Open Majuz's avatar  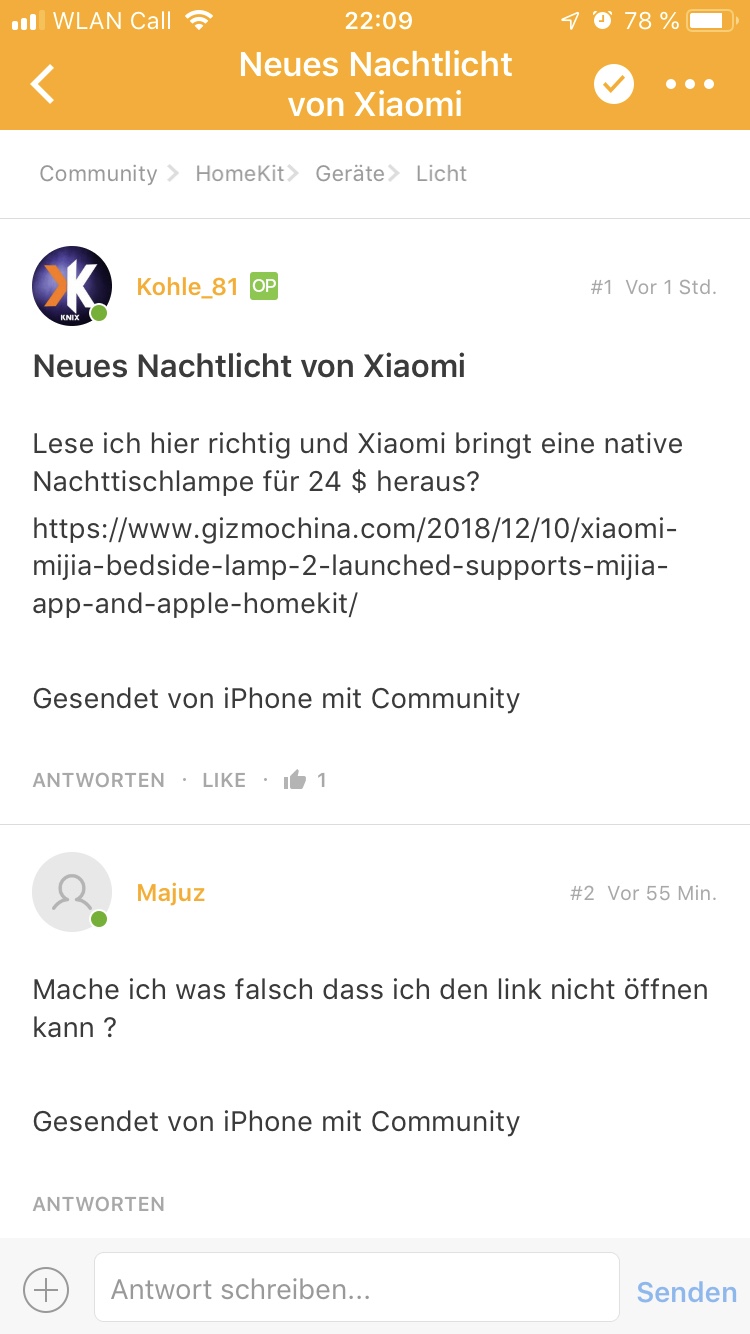(x=71, y=892)
